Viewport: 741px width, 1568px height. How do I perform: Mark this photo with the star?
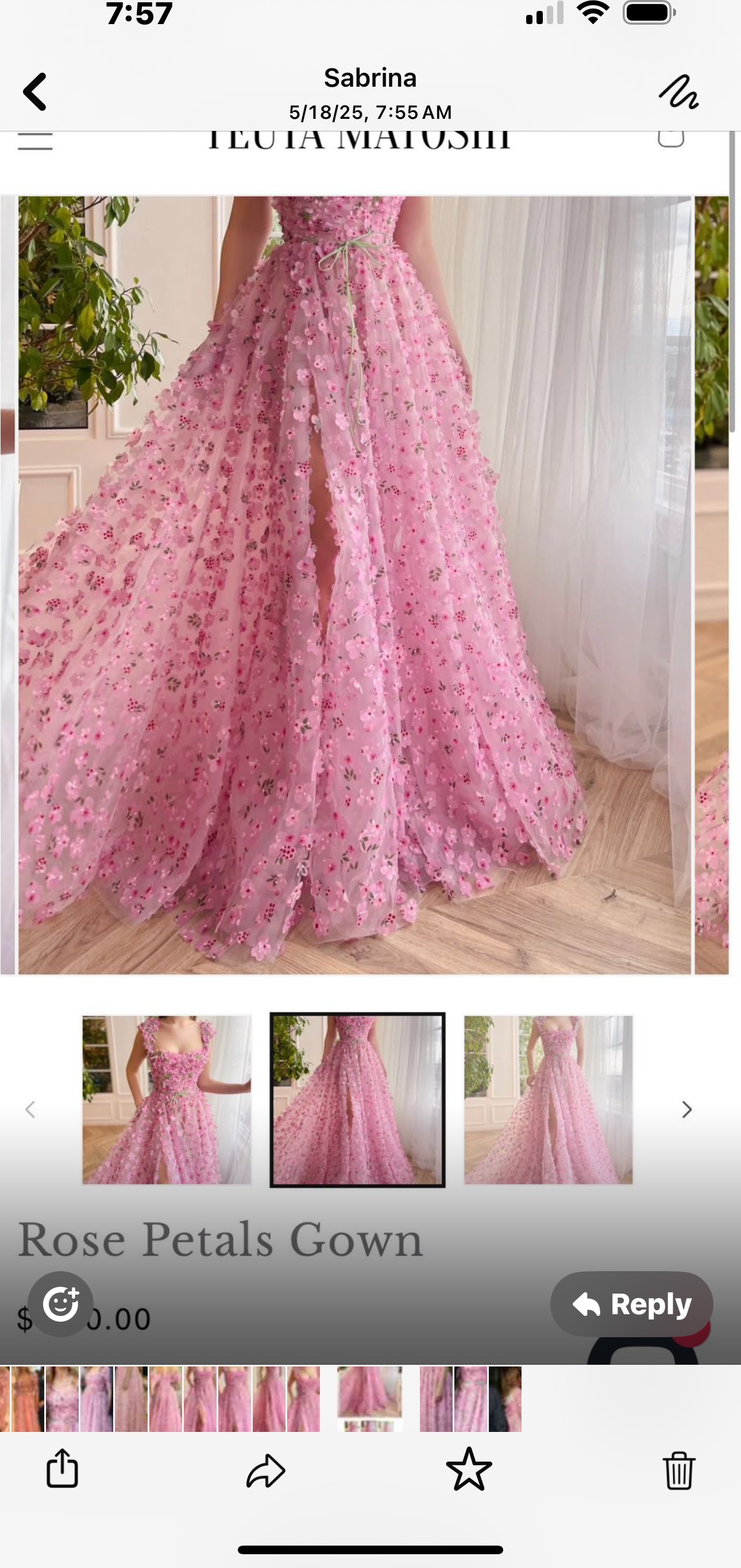(x=469, y=1469)
